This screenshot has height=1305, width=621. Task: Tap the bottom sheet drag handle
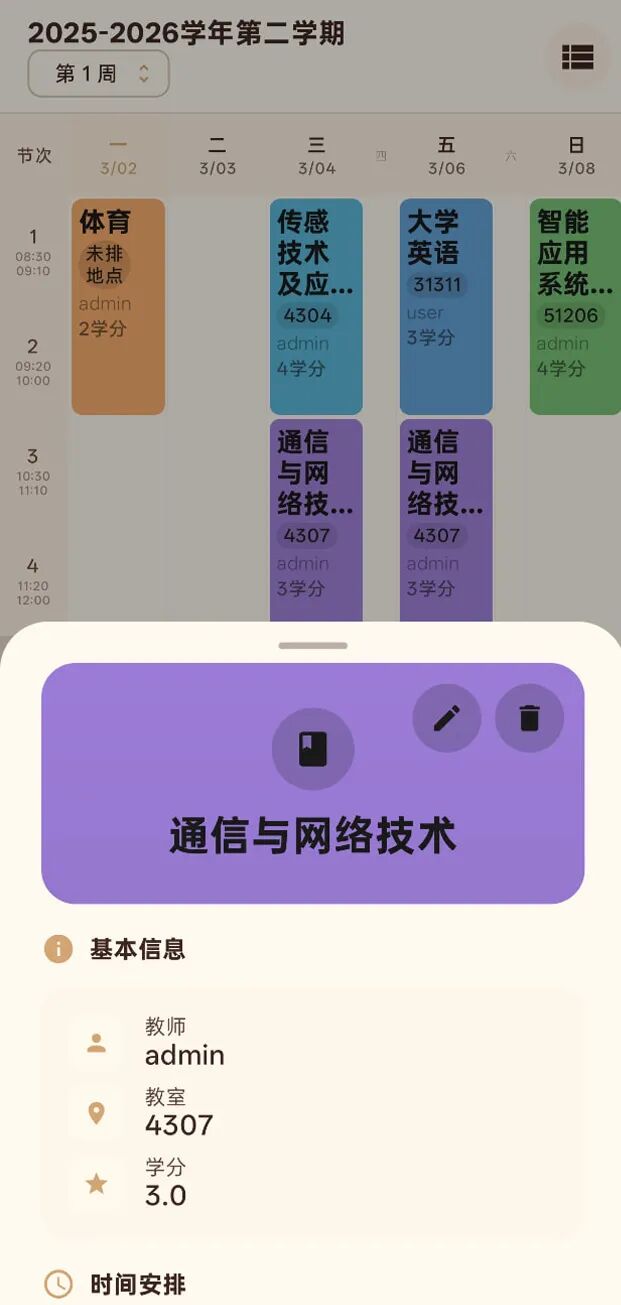pyautogui.click(x=313, y=646)
